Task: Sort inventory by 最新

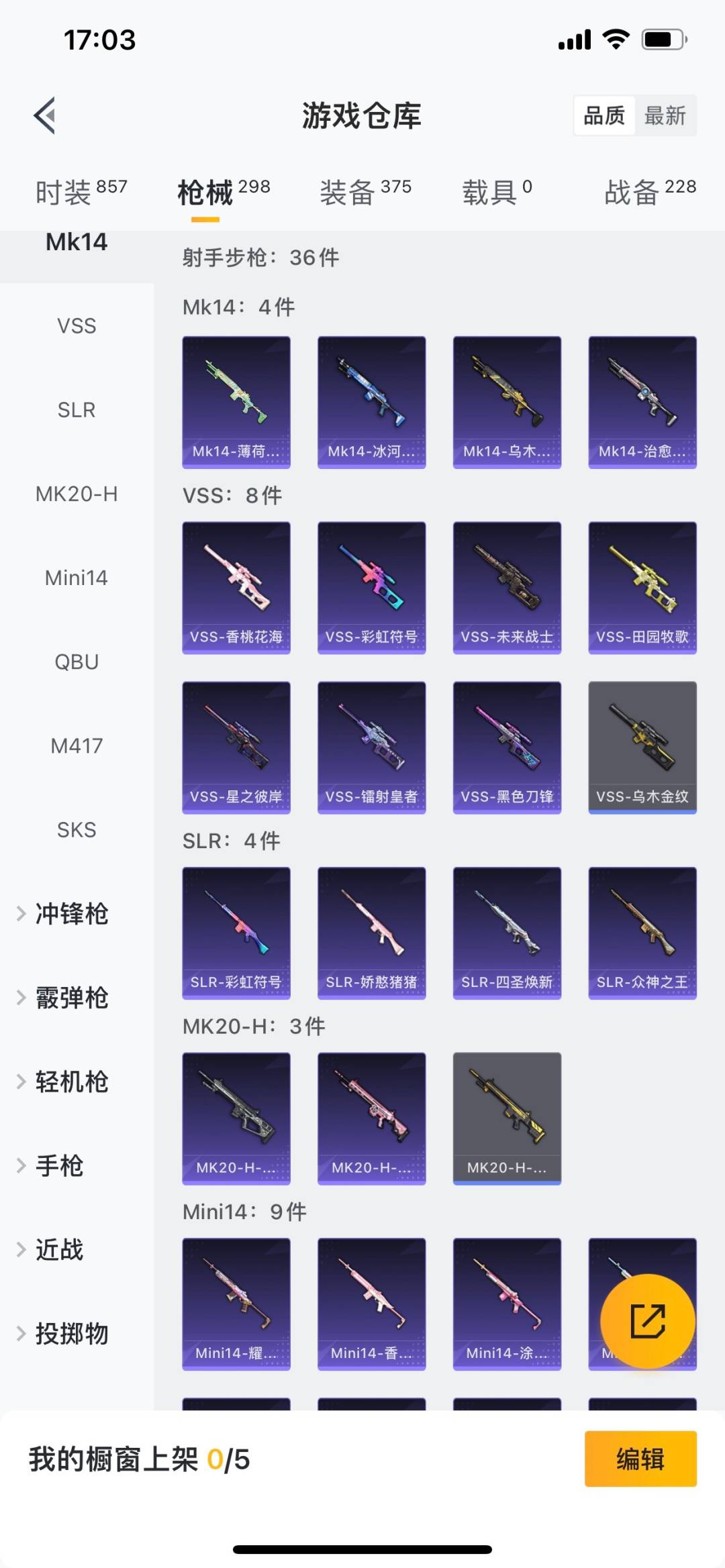Action: [665, 115]
